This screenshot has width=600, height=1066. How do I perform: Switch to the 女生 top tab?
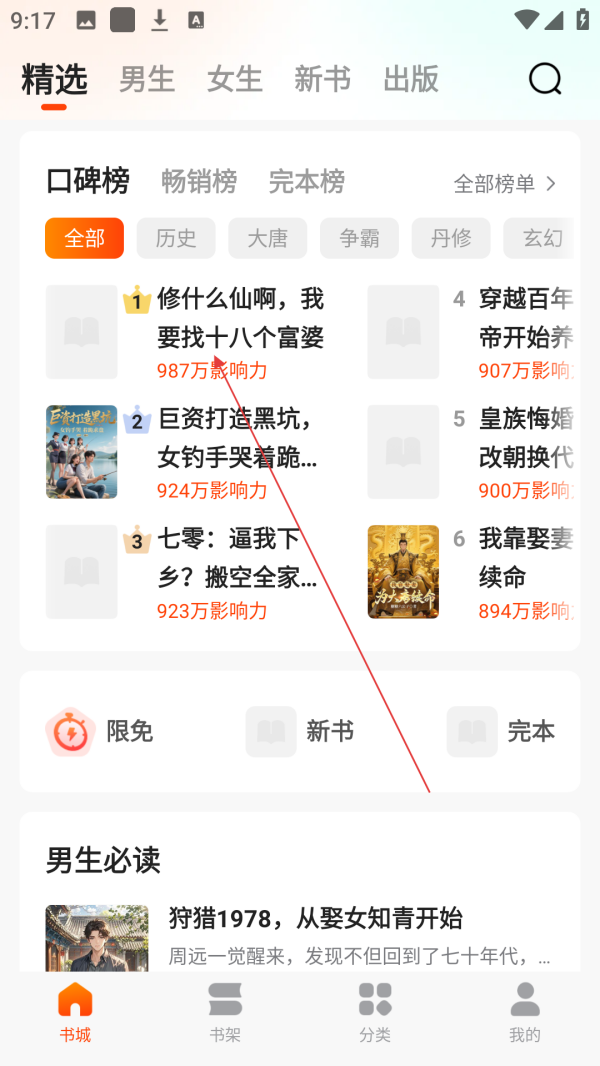click(234, 79)
